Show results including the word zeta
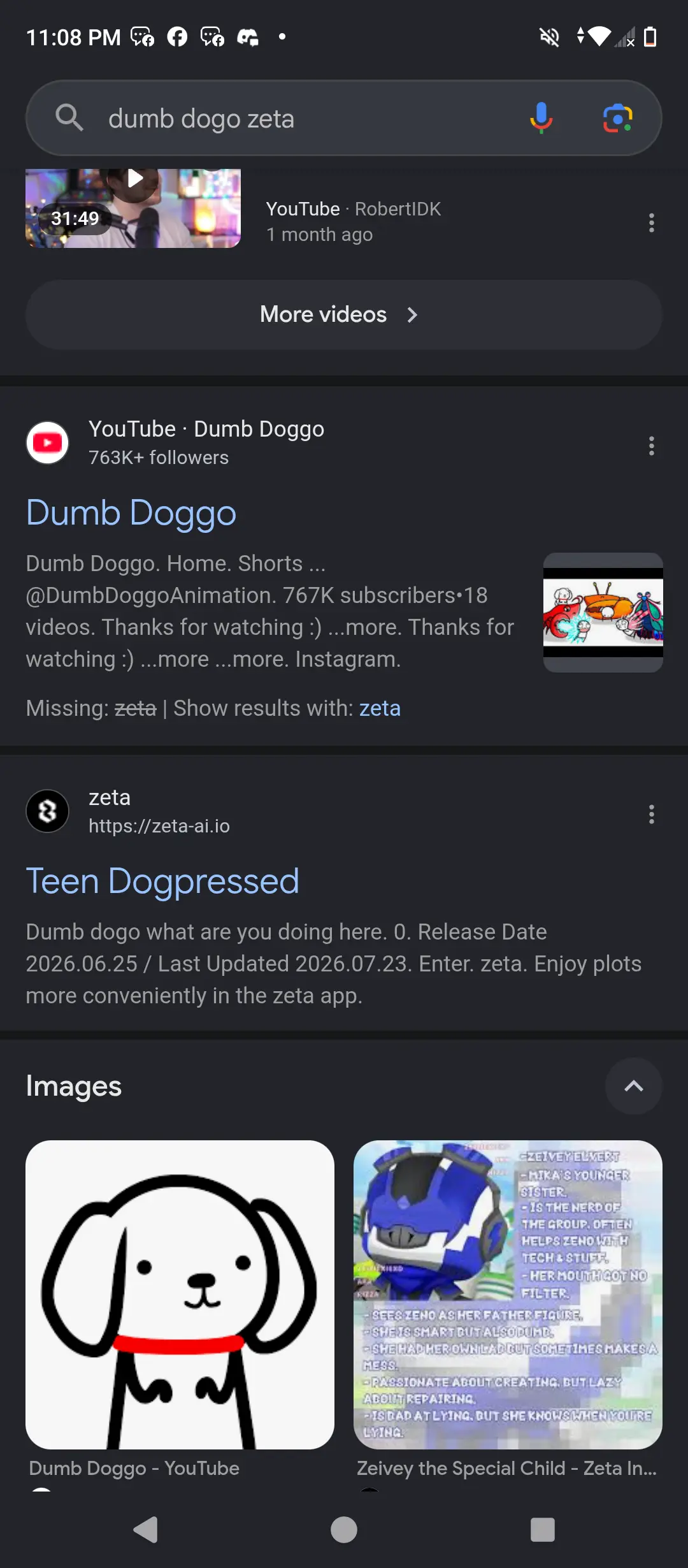Screen dimensions: 688x1568 380,708
